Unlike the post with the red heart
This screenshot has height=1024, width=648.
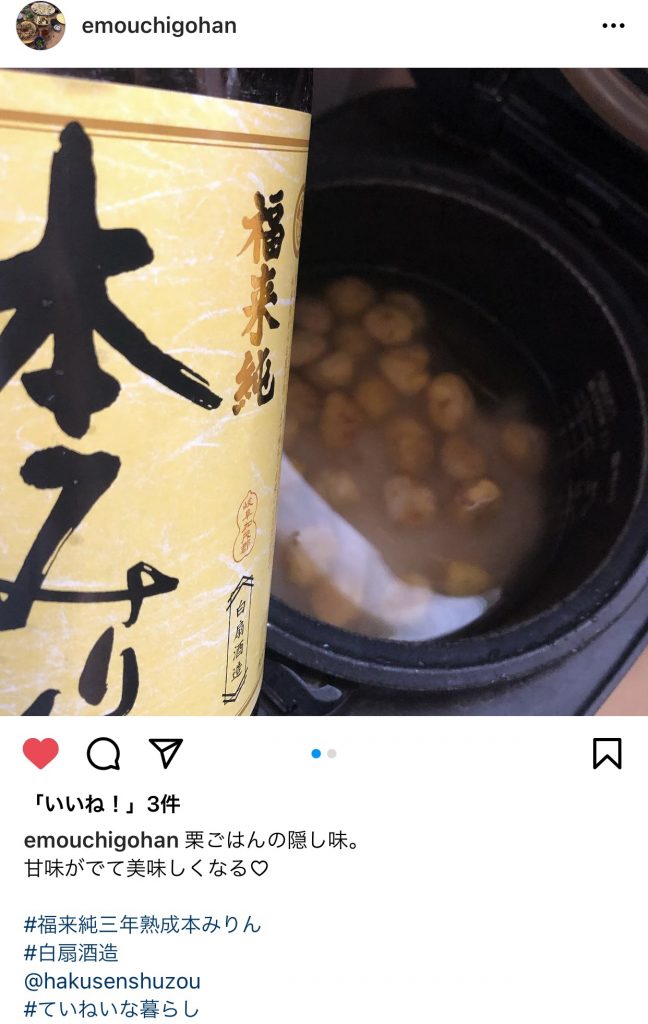[x=40, y=753]
